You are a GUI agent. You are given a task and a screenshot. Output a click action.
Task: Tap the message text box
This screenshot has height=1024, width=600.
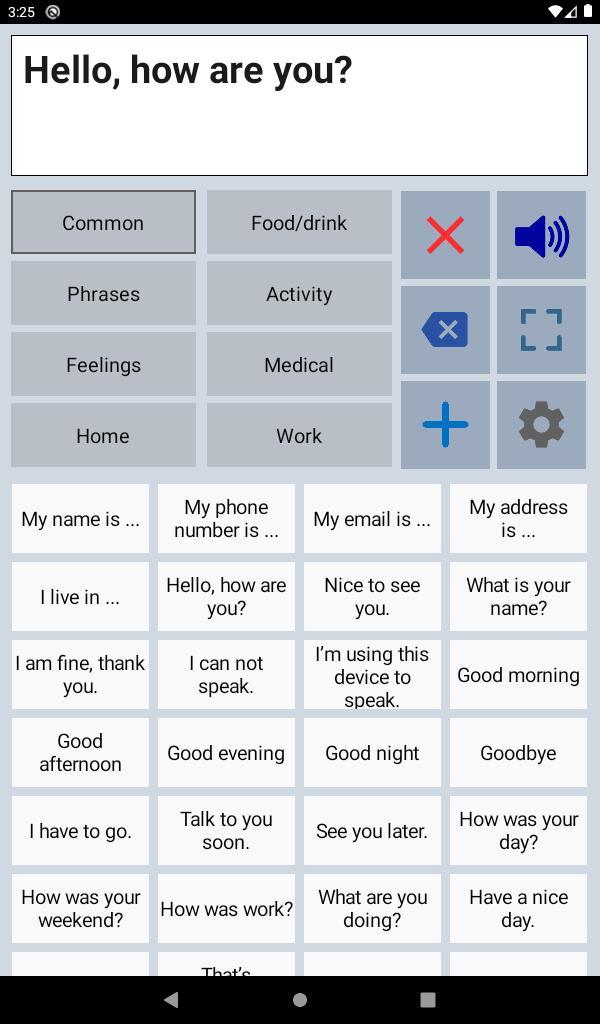tap(299, 106)
